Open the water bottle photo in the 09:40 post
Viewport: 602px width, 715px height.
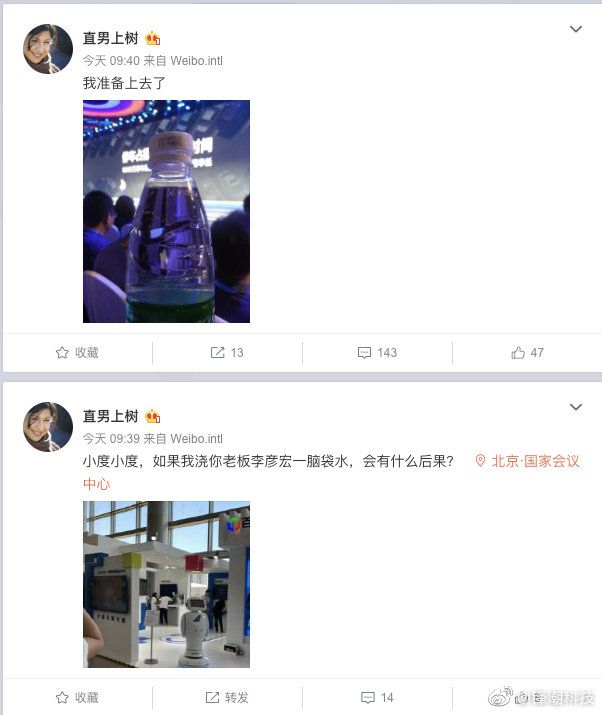click(x=166, y=211)
